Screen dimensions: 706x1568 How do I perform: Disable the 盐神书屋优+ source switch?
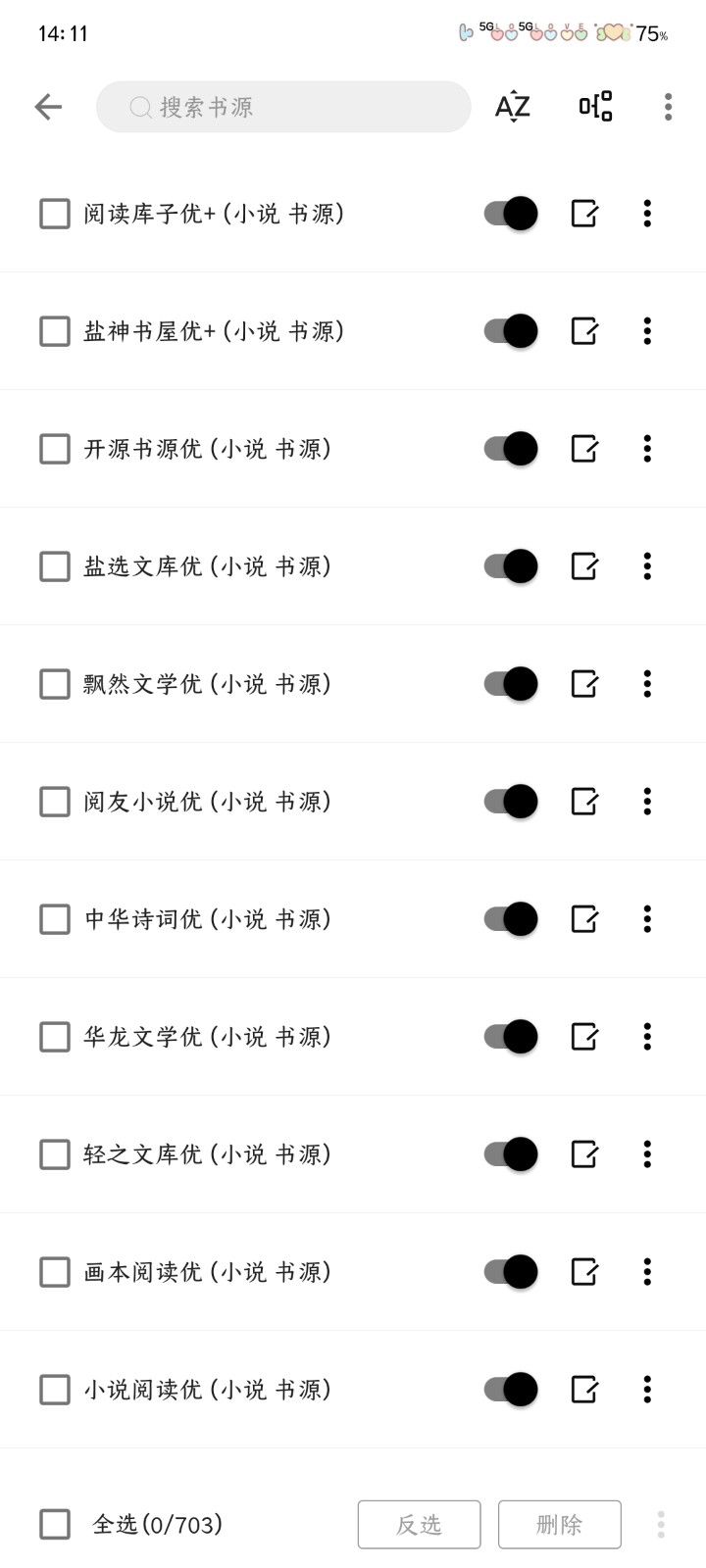click(x=511, y=331)
